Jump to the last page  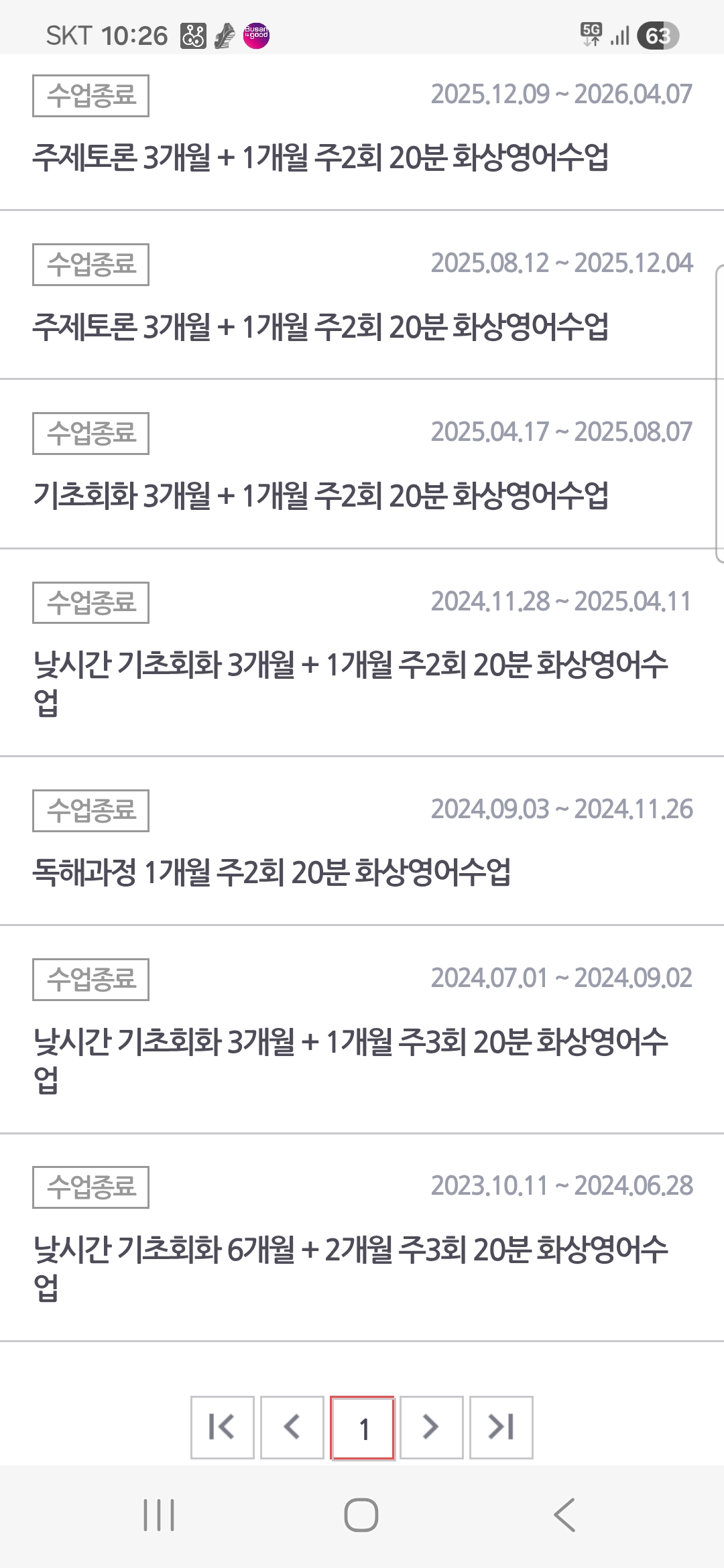[501, 1427]
